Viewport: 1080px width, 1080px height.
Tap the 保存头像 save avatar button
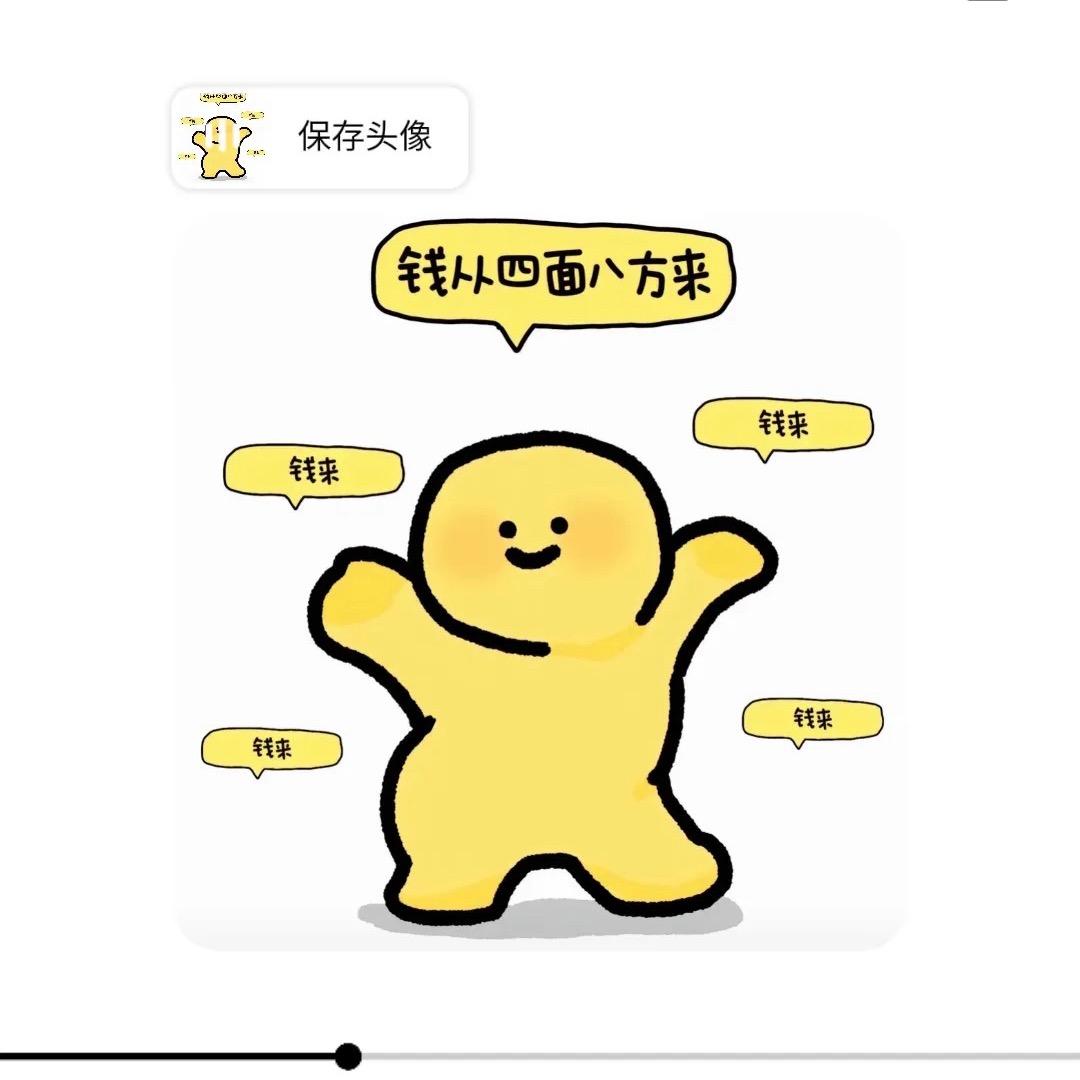[320, 137]
